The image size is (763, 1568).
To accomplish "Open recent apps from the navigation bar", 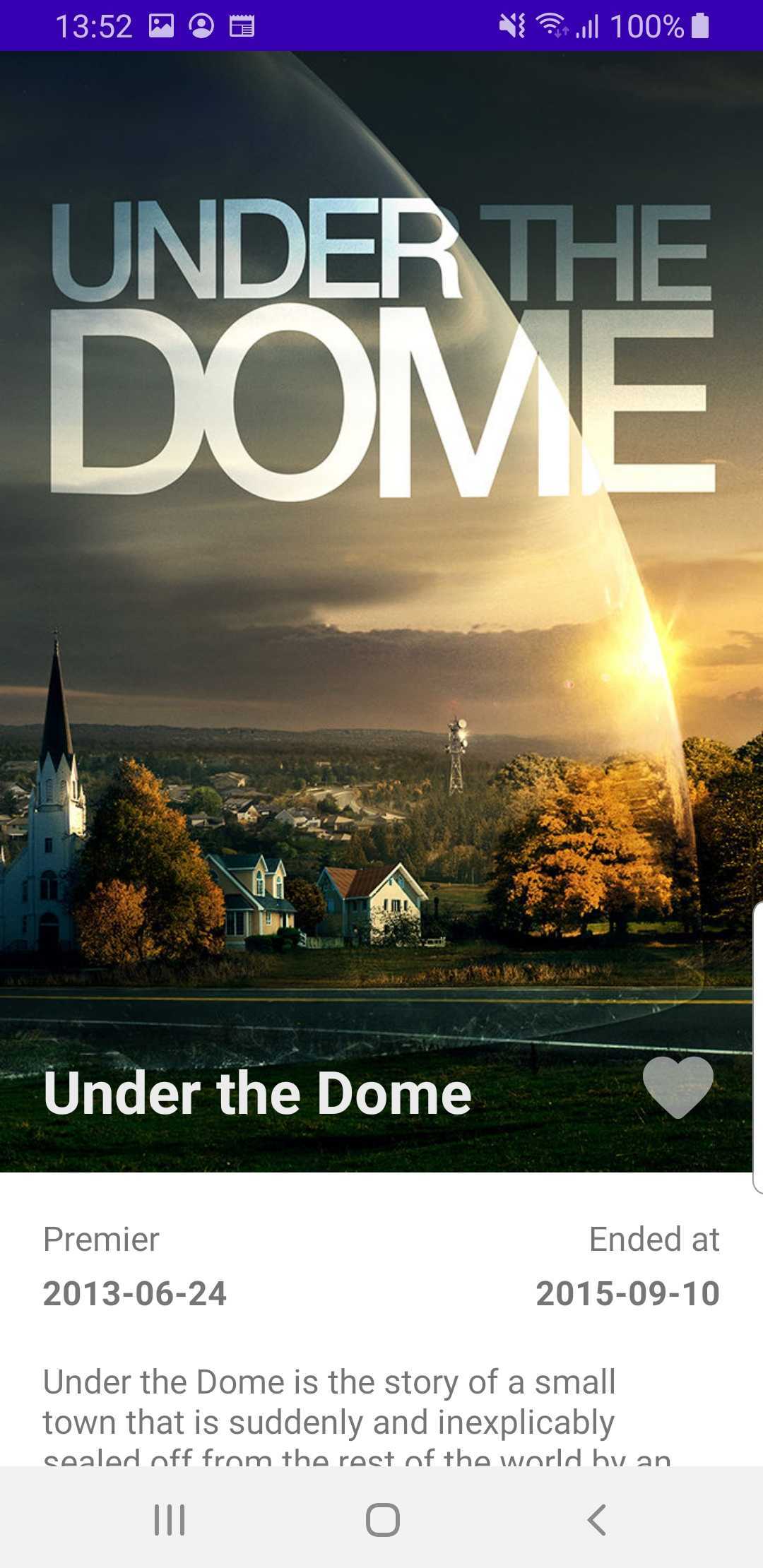I will click(x=170, y=1519).
